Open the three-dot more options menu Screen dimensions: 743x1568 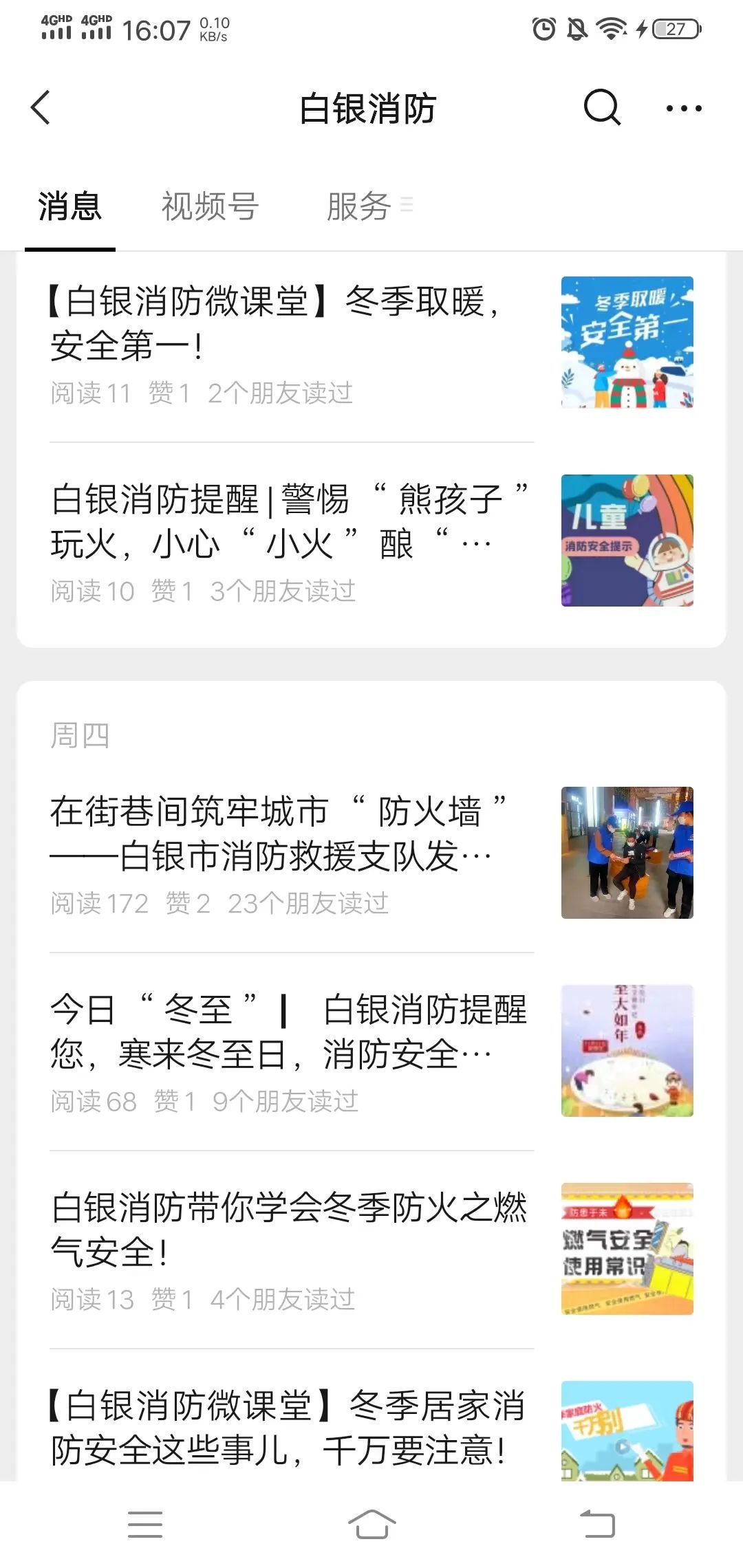point(684,108)
